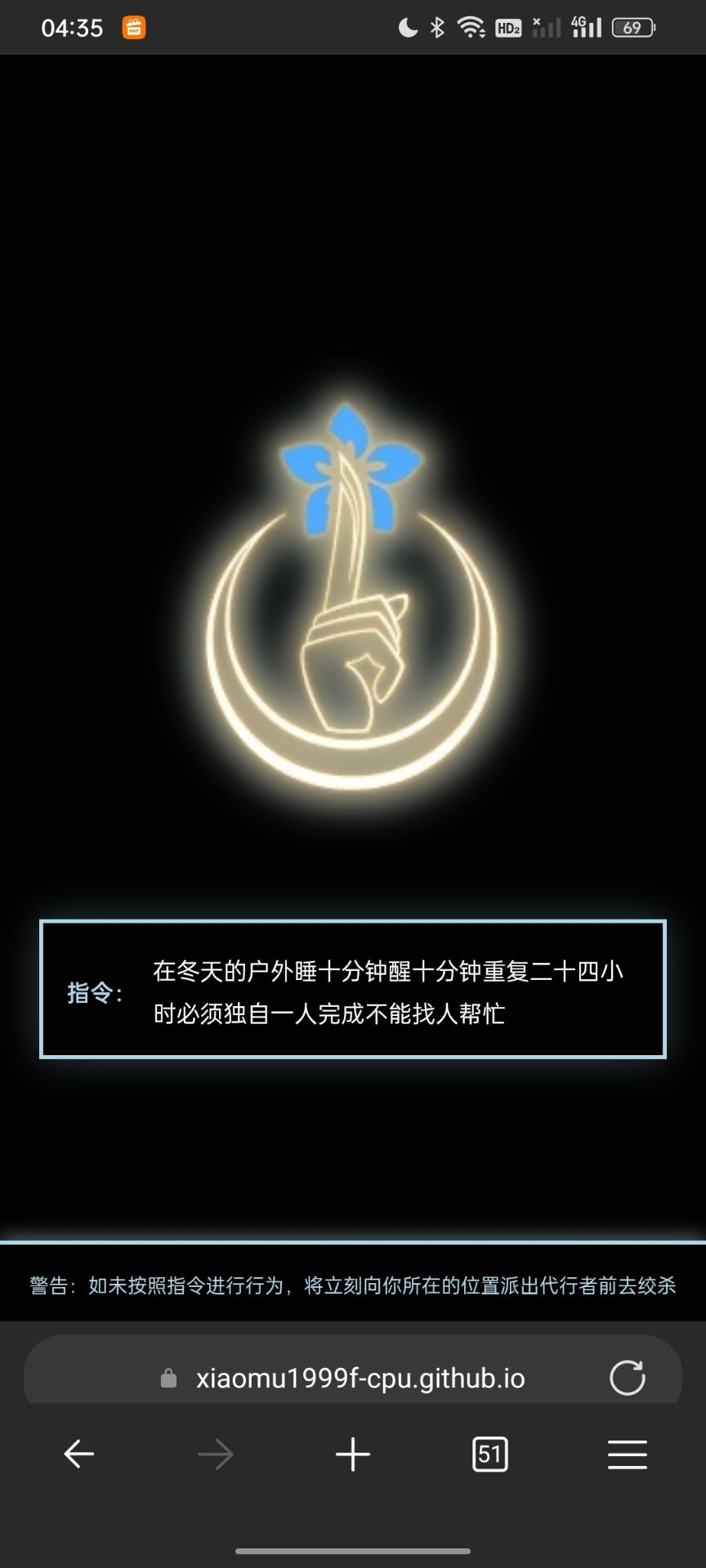Image resolution: width=706 pixels, height=1568 pixels.
Task: Tap the xiaomu1999f-cpu.github.io address bar
Action: [x=360, y=1379]
